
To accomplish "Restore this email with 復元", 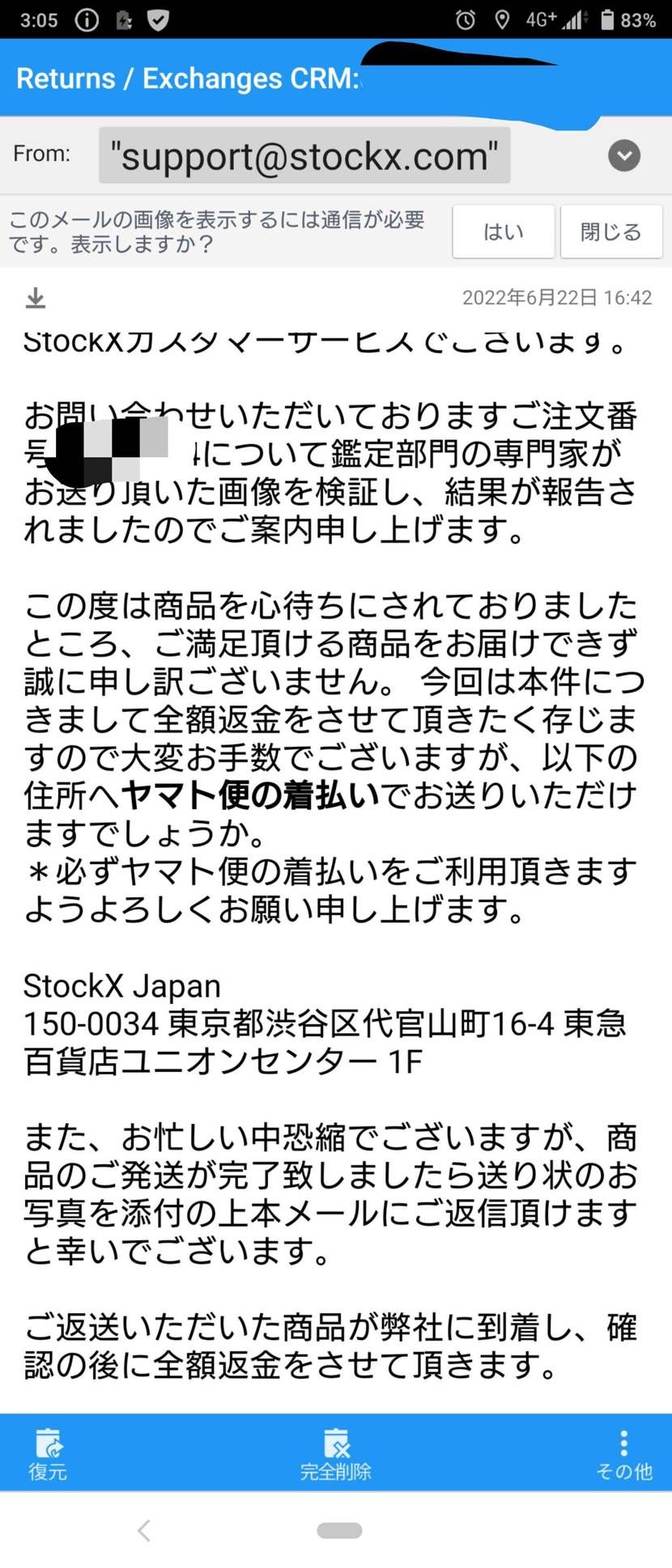I will pos(48,1454).
